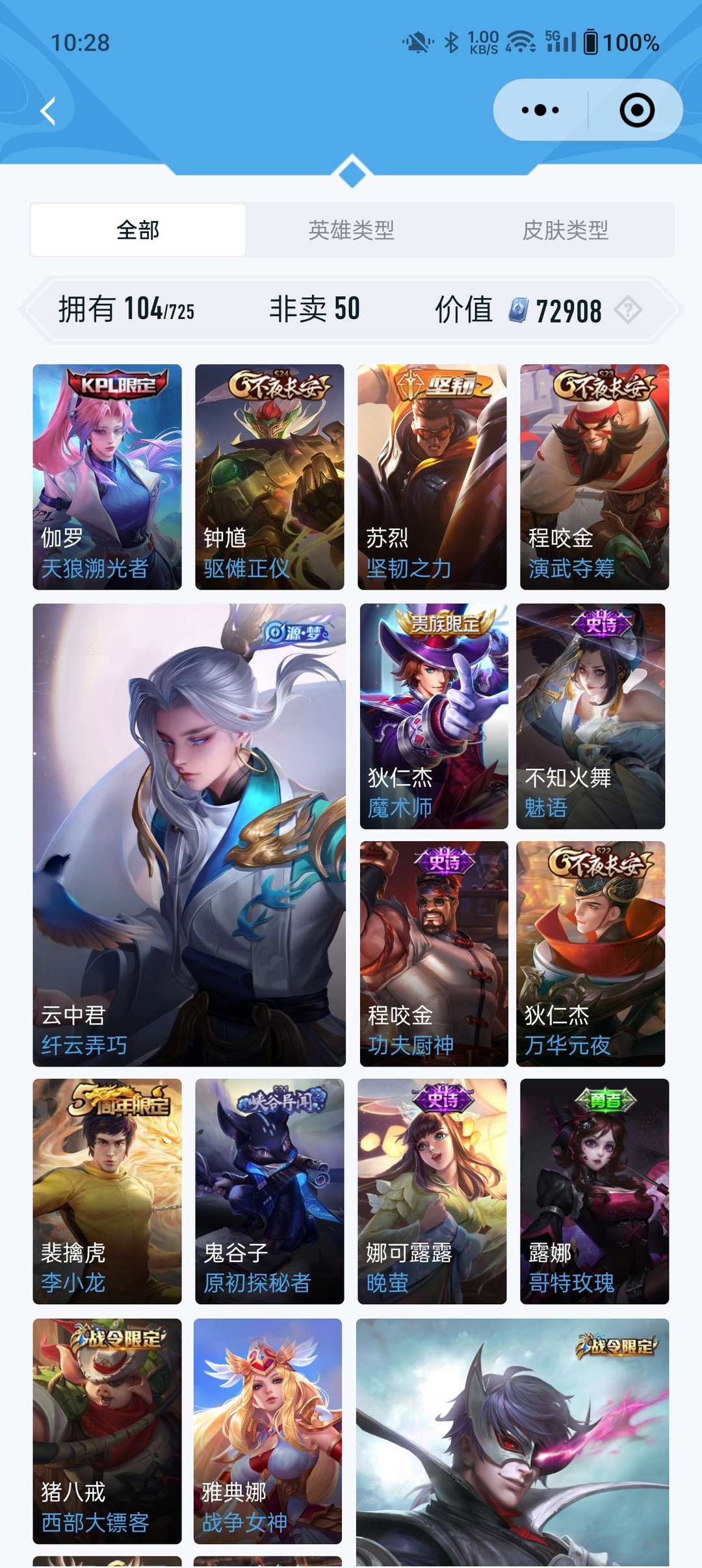Screen dimensions: 702x1568
Task: Open the large 云中君 纤云弄巧 card
Action: [189, 835]
